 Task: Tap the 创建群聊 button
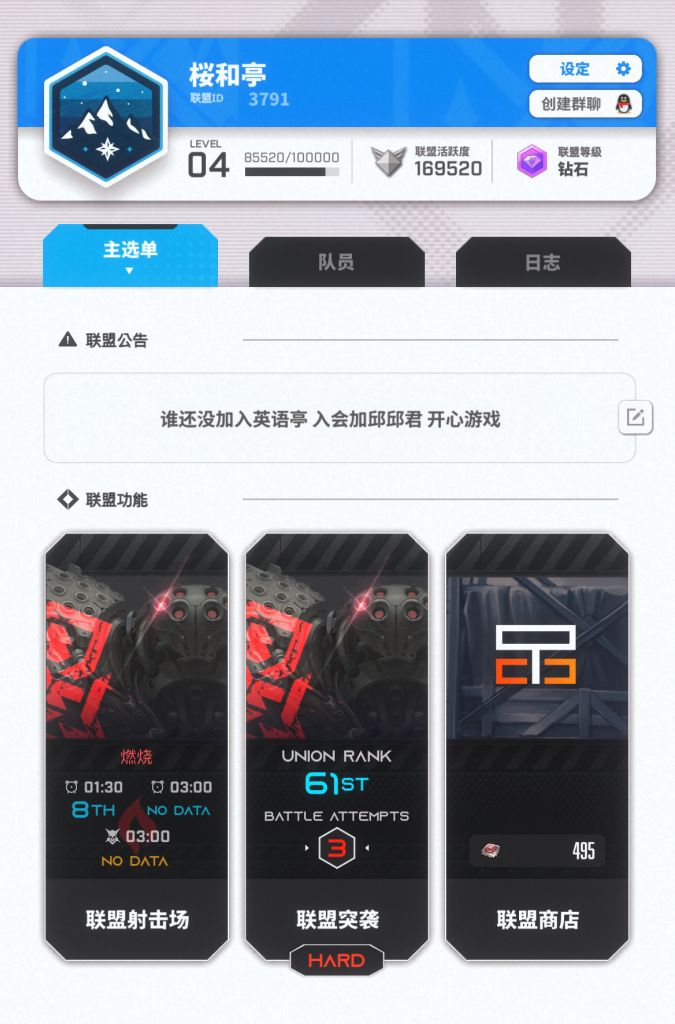point(585,104)
